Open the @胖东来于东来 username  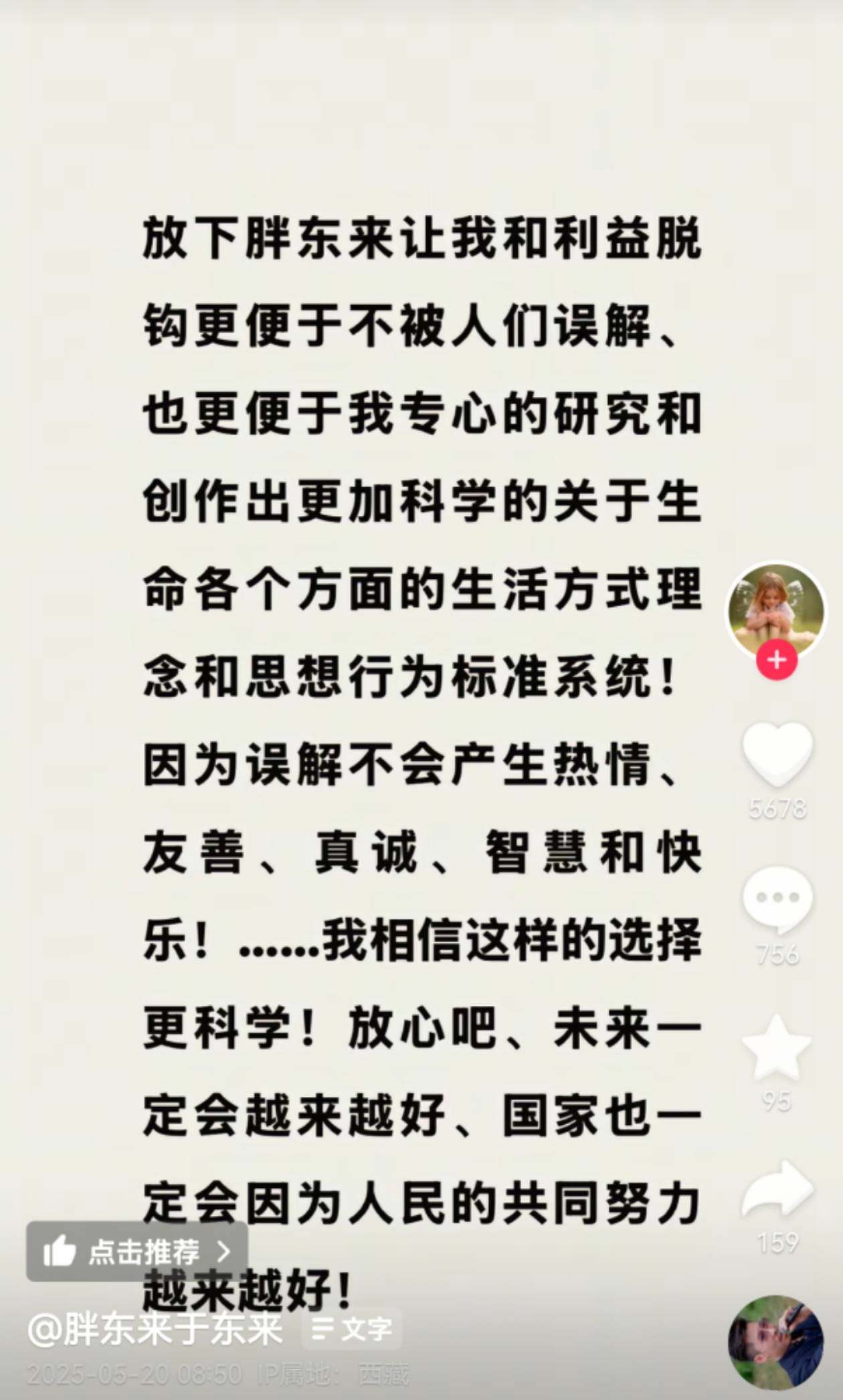point(155,1328)
